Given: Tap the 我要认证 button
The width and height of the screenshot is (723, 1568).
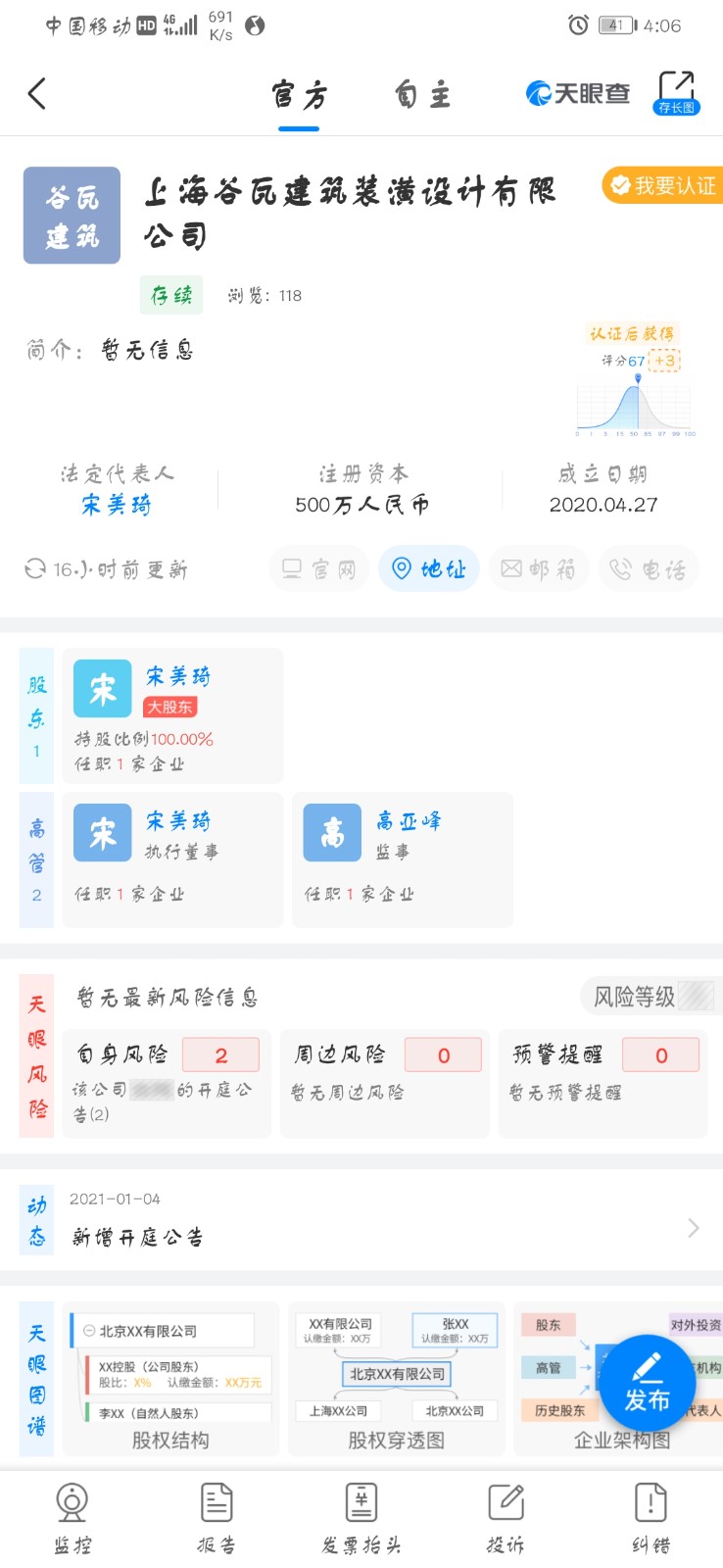Looking at the screenshot, I should [663, 185].
